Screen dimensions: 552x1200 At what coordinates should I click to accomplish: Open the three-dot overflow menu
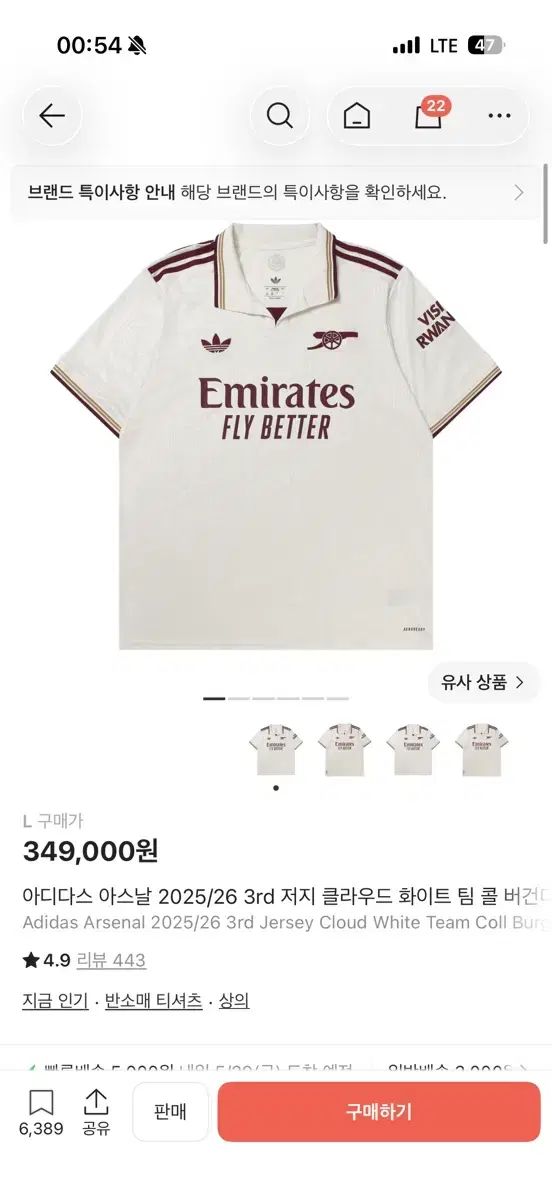coord(499,116)
